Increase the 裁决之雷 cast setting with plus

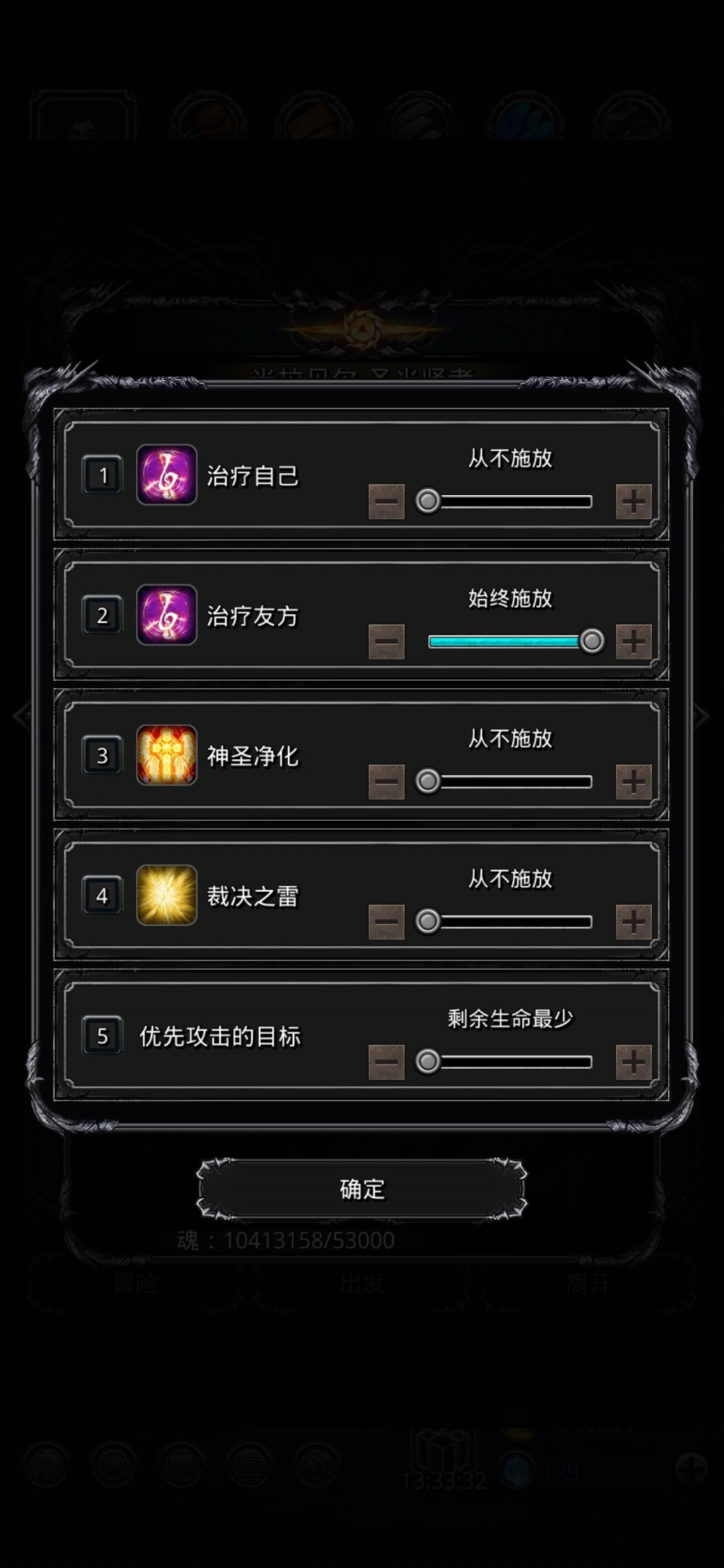tap(633, 922)
